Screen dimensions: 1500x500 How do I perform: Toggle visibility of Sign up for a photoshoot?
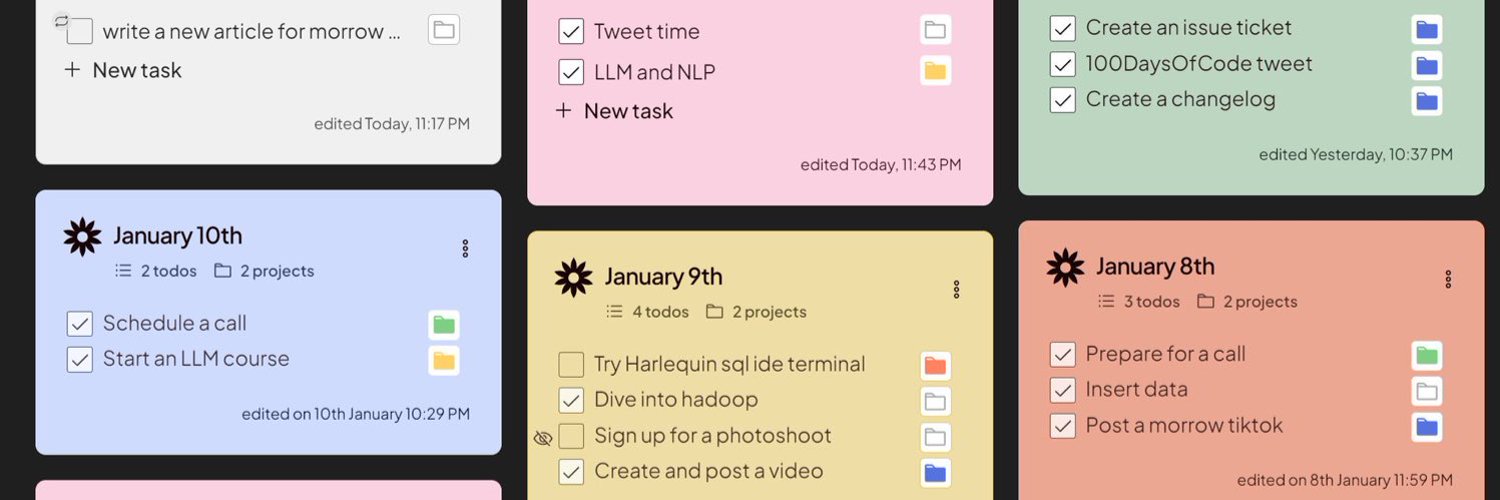tap(543, 438)
